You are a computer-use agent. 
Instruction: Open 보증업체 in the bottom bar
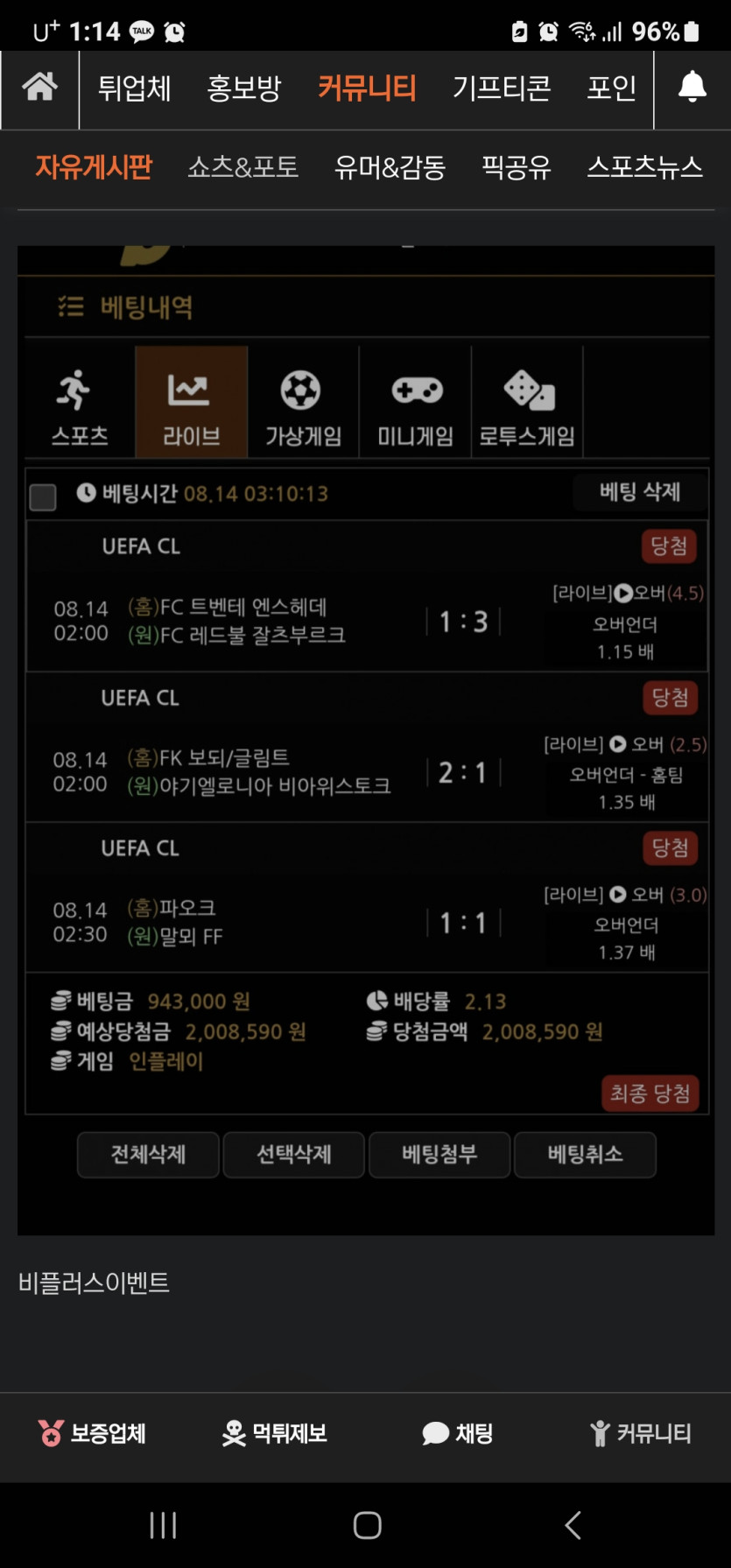point(92,1433)
